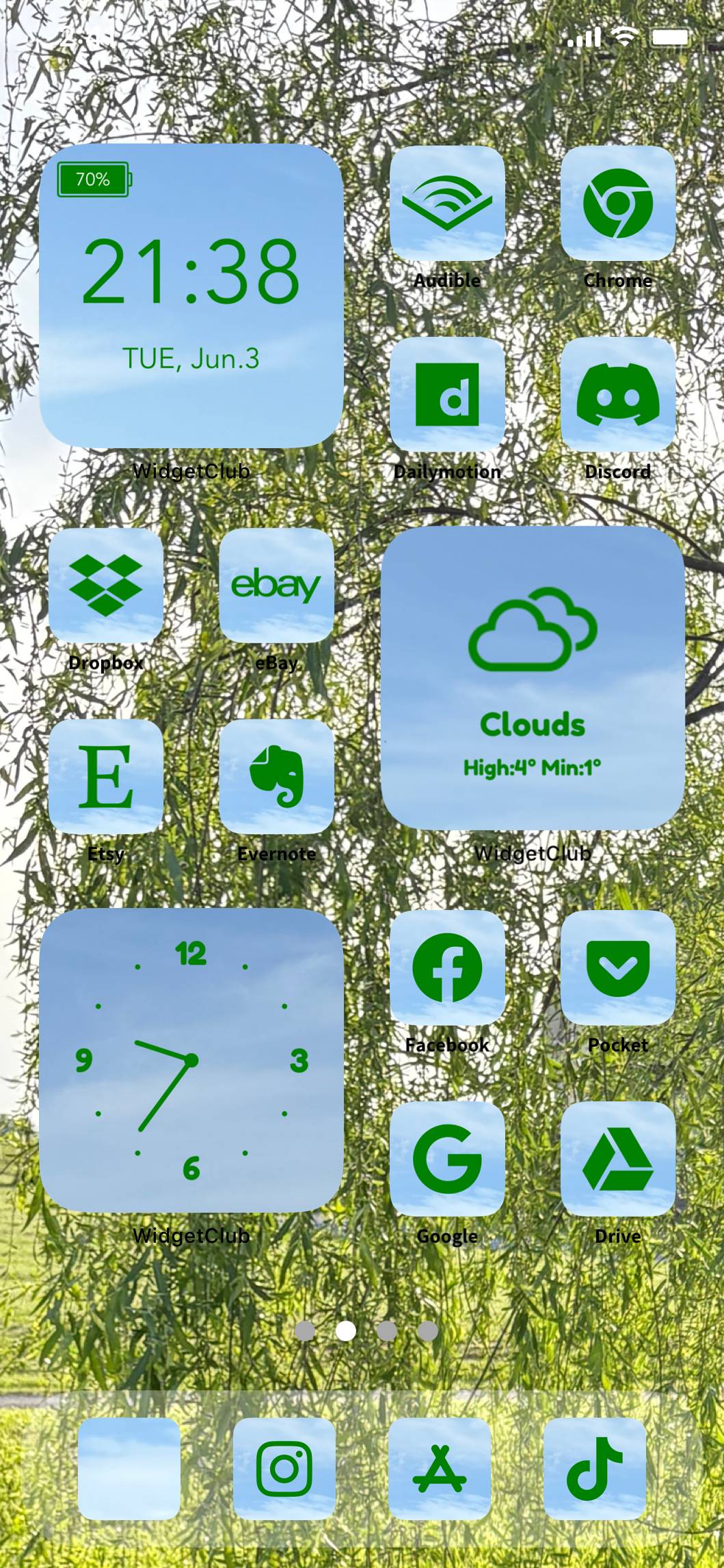Screen dimensions: 724x1568
Task: Launch Evernote
Action: [x=276, y=777]
